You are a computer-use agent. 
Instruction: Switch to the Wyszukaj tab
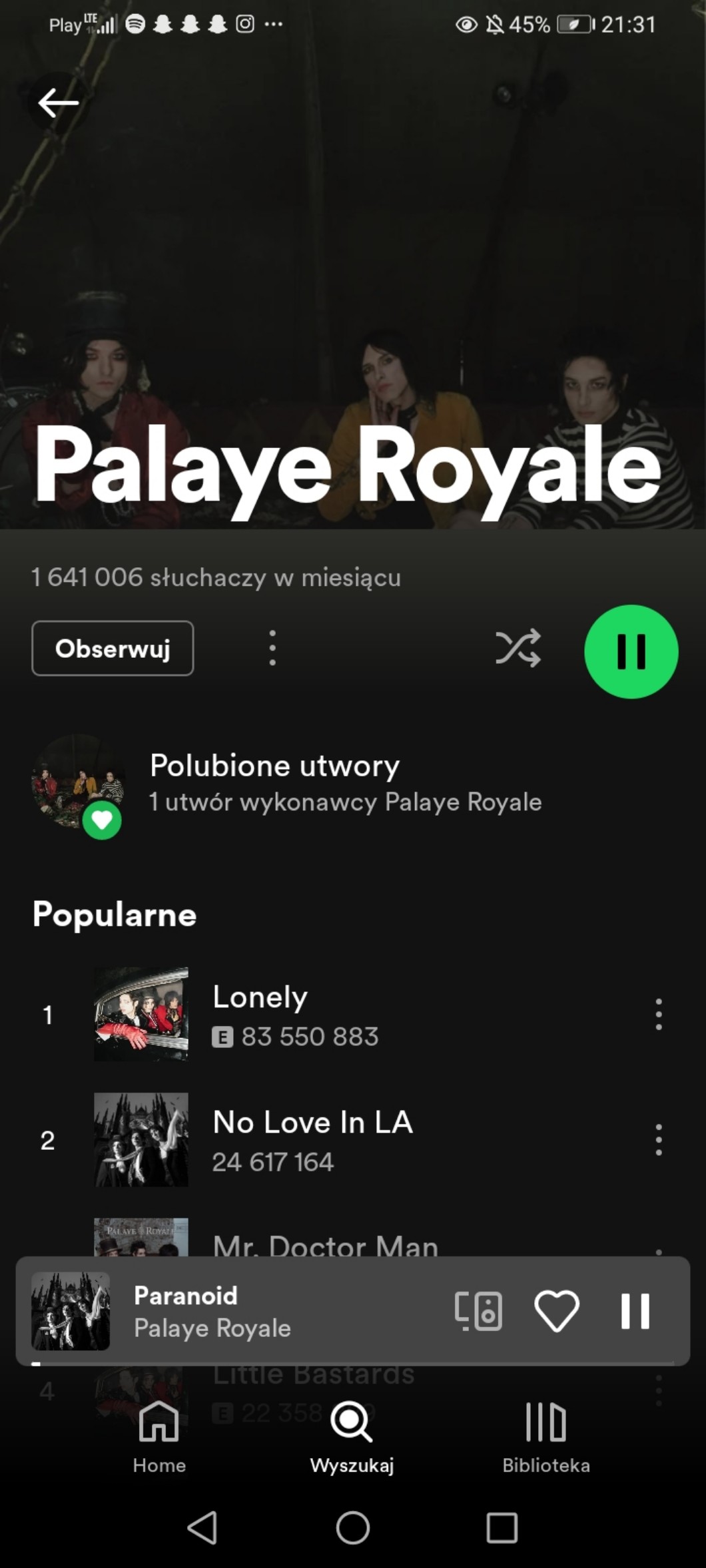click(x=352, y=1436)
